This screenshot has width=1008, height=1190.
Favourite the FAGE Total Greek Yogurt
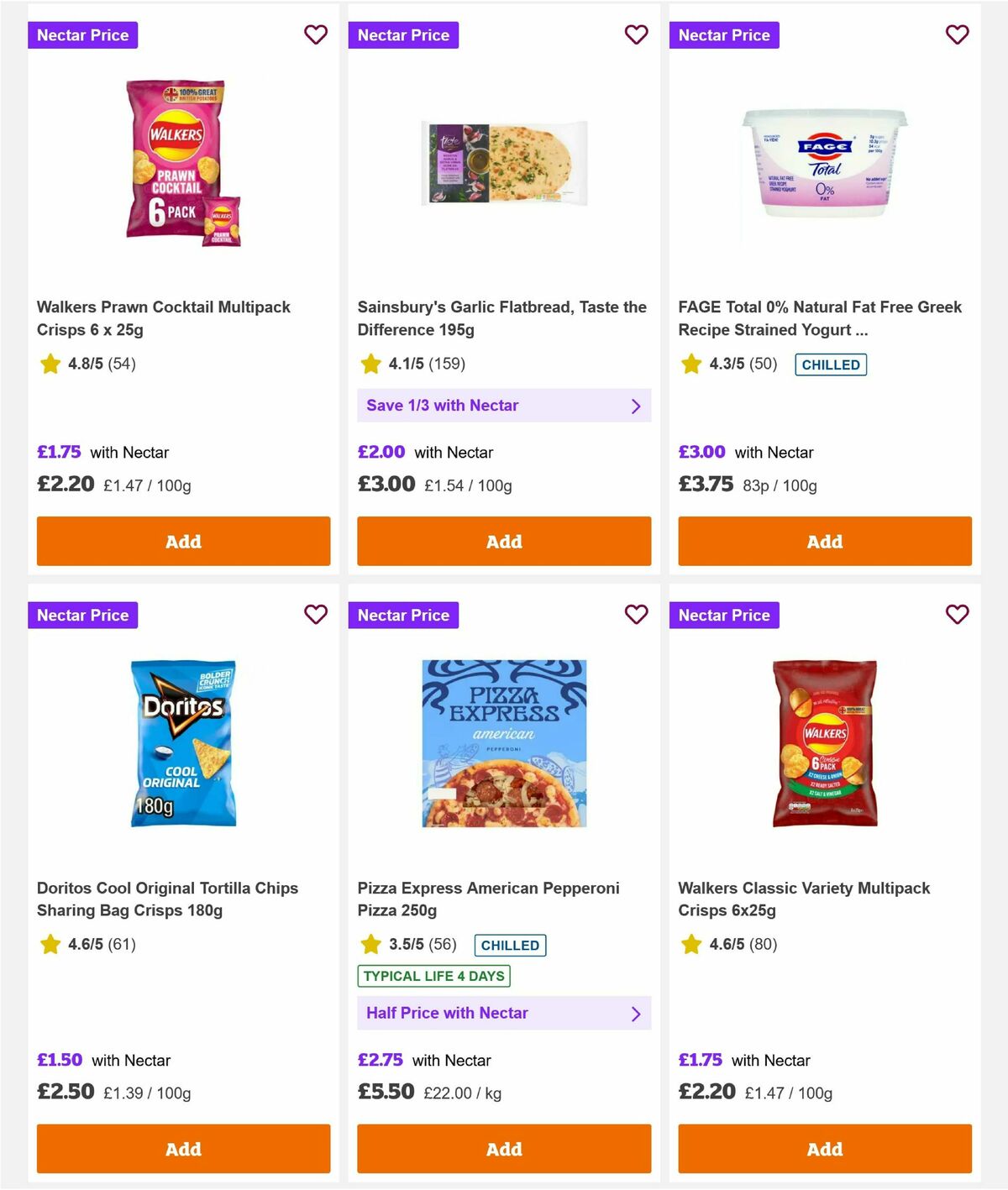(957, 34)
